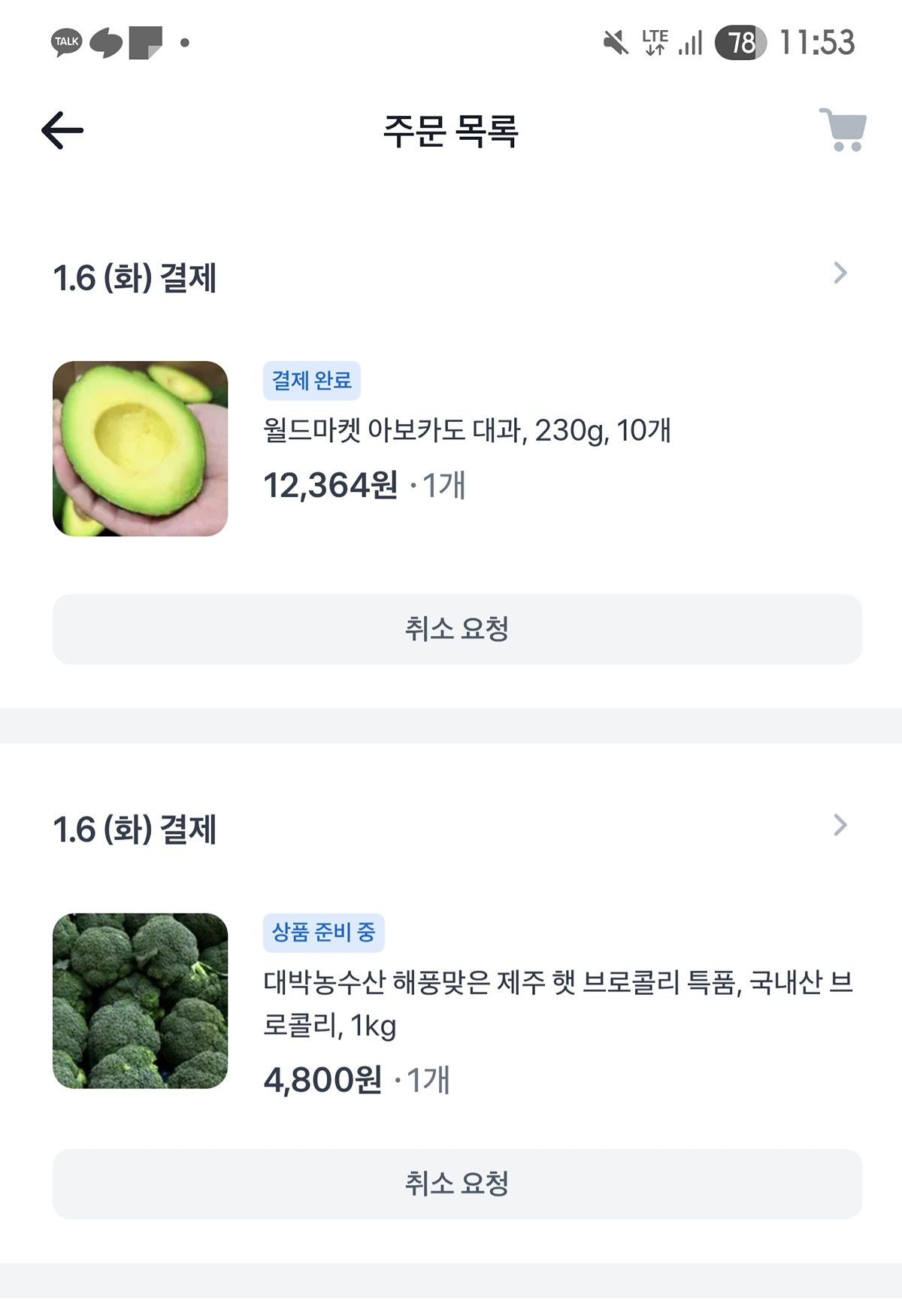The height and width of the screenshot is (1316, 902).
Task: Open order details for the avocado order
Action: (x=840, y=273)
